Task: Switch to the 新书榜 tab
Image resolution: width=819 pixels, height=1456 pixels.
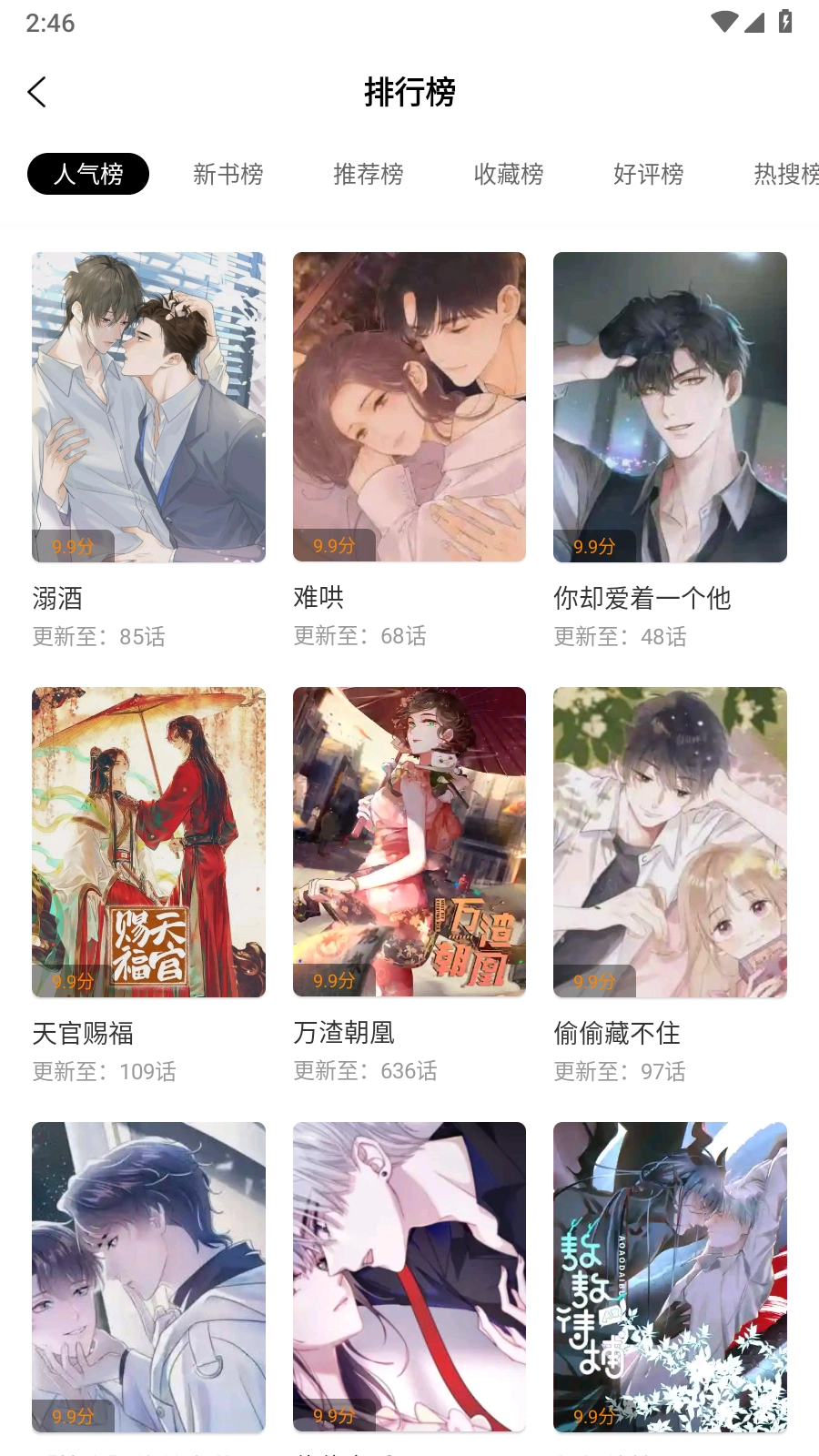Action: 227,174
